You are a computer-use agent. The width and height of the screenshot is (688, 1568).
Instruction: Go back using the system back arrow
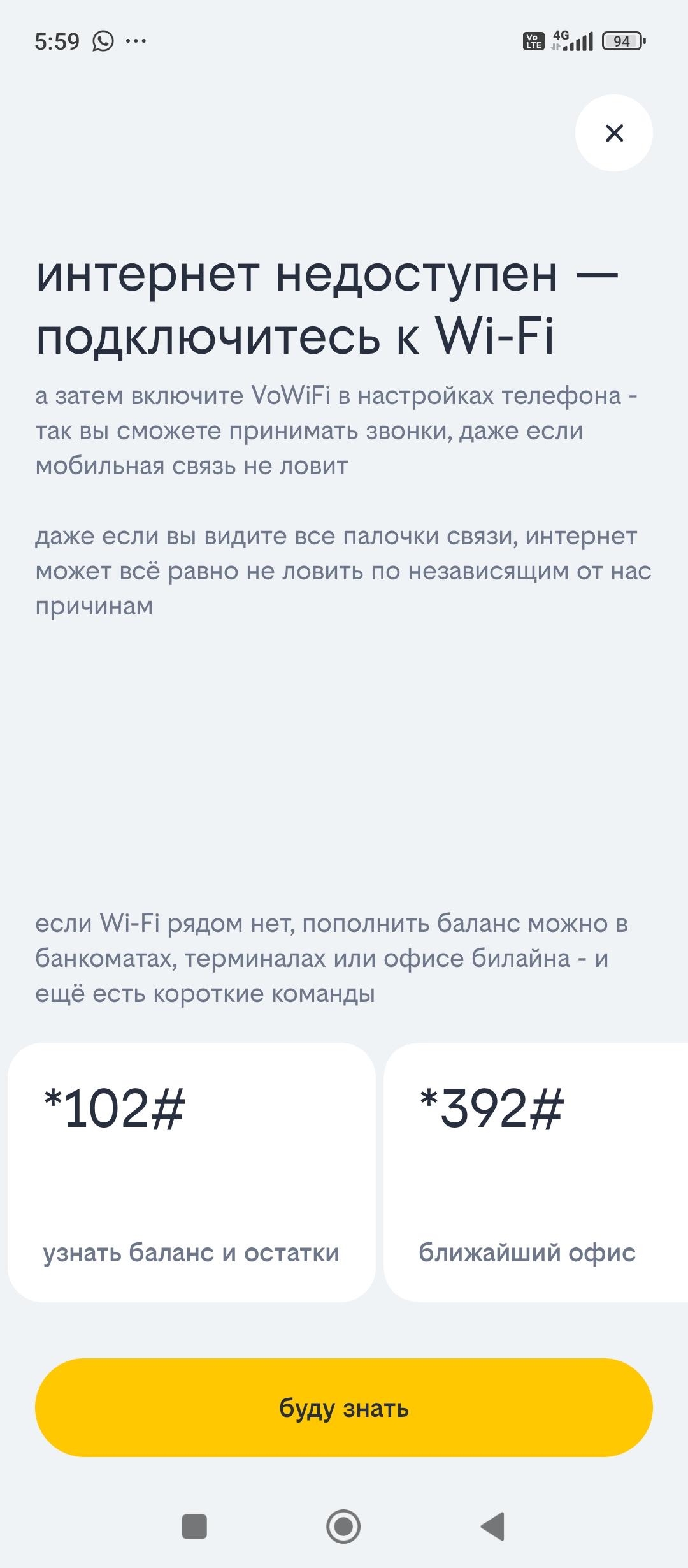[493, 1526]
